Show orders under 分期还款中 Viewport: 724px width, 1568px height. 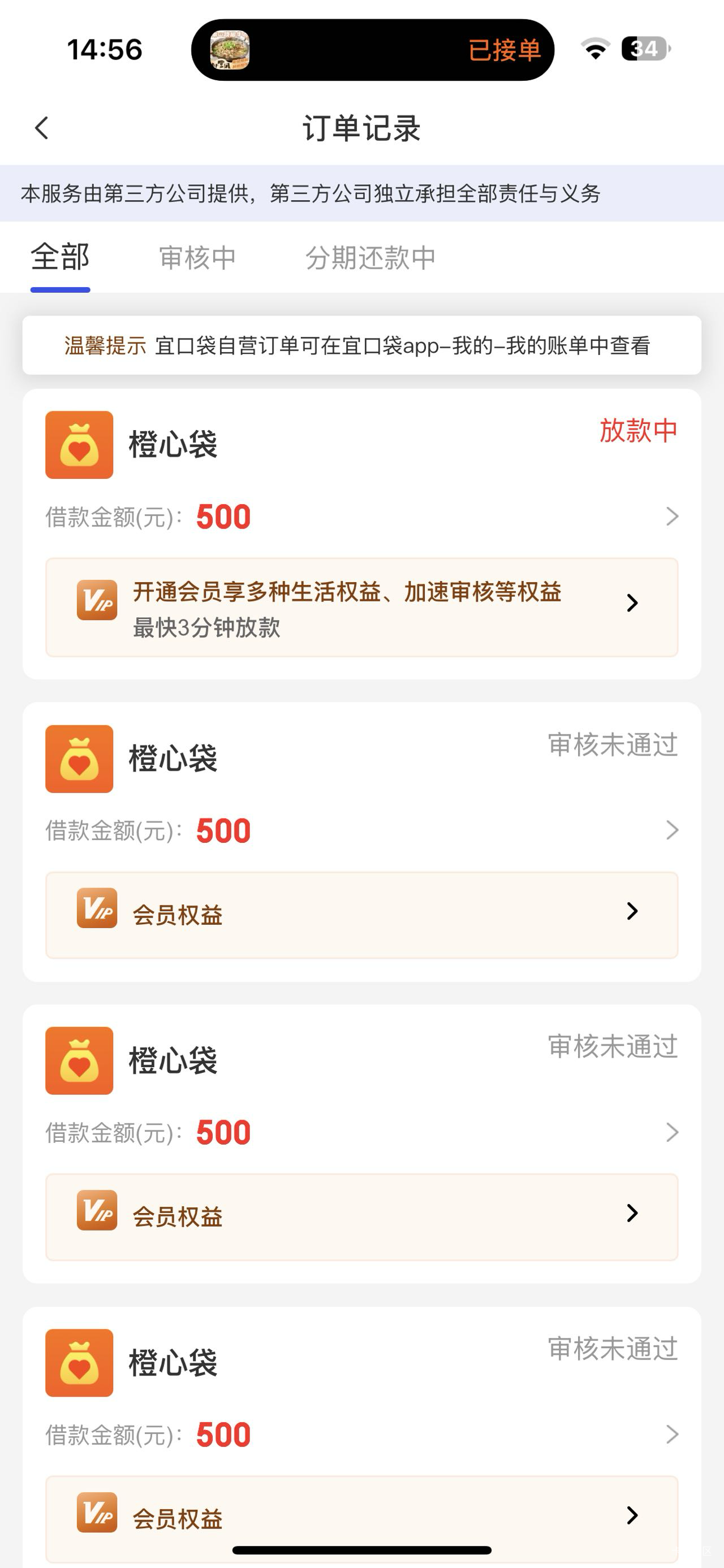pyautogui.click(x=370, y=258)
